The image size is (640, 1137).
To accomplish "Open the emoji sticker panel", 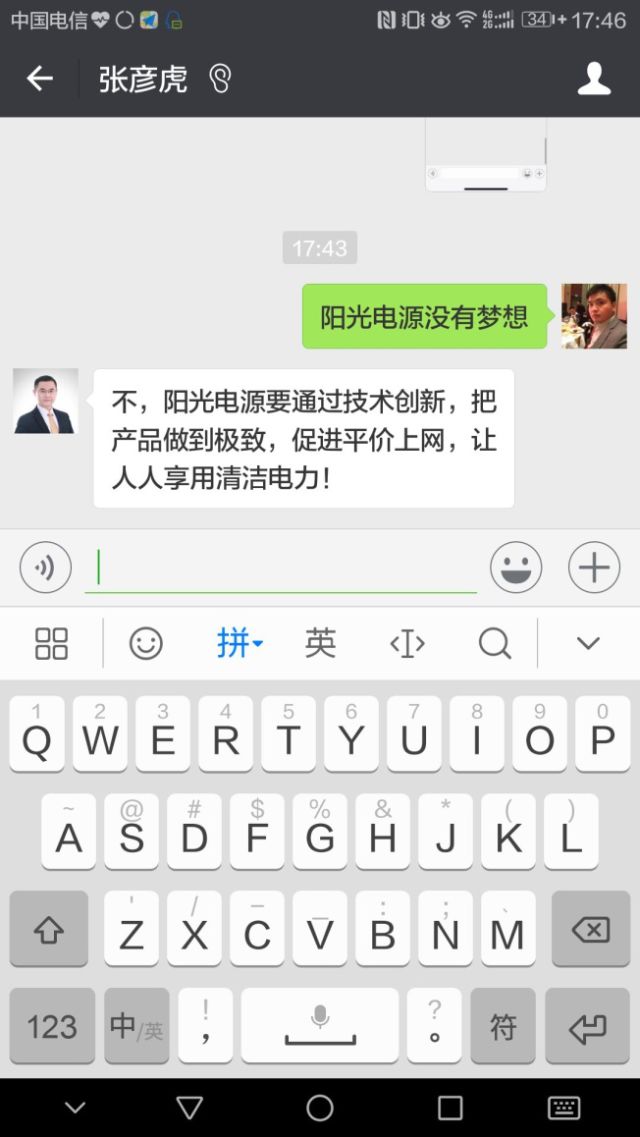I will (x=516, y=568).
